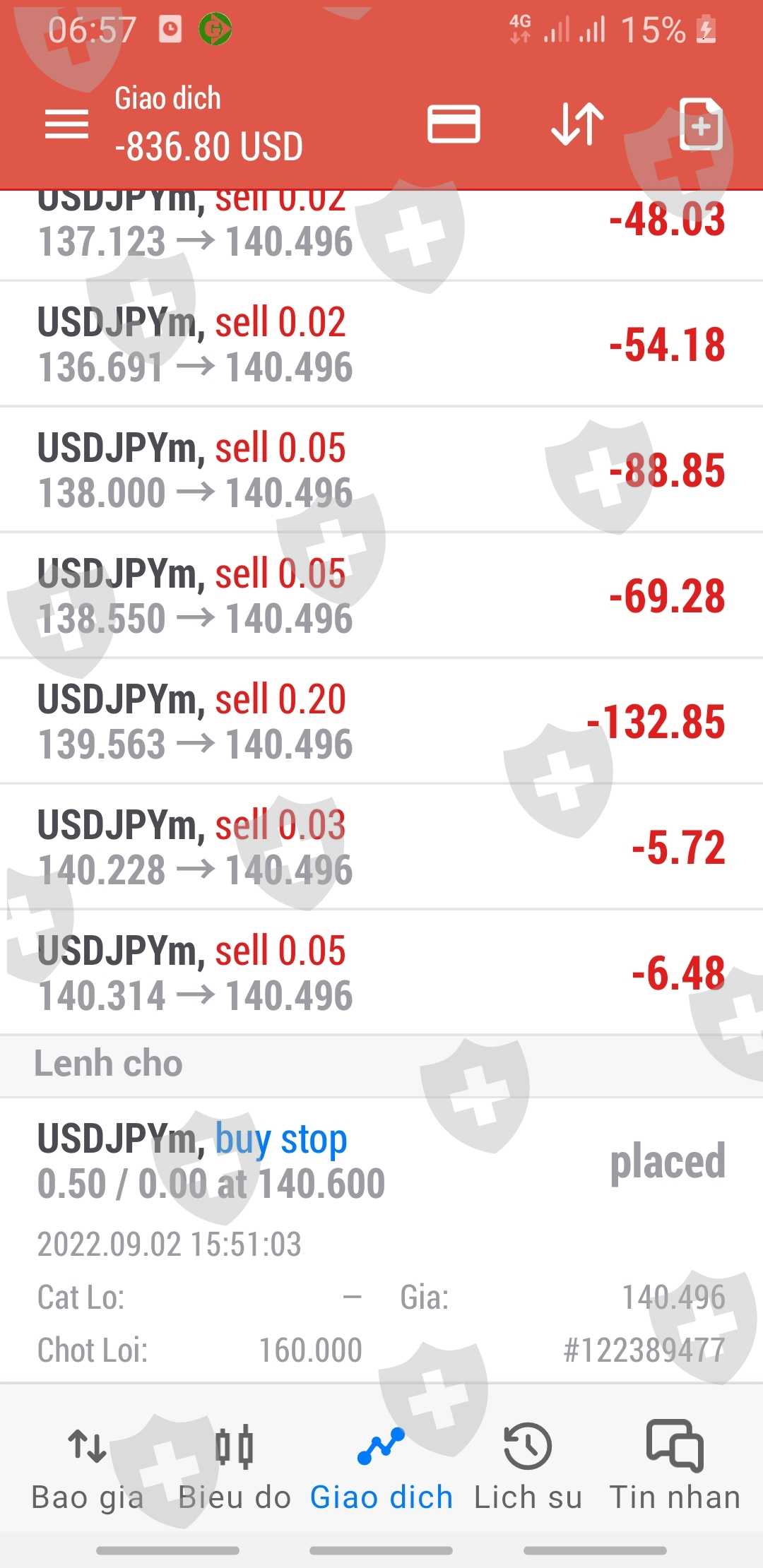Select the sell 0.05 position at 138.550

pyautogui.click(x=381, y=595)
